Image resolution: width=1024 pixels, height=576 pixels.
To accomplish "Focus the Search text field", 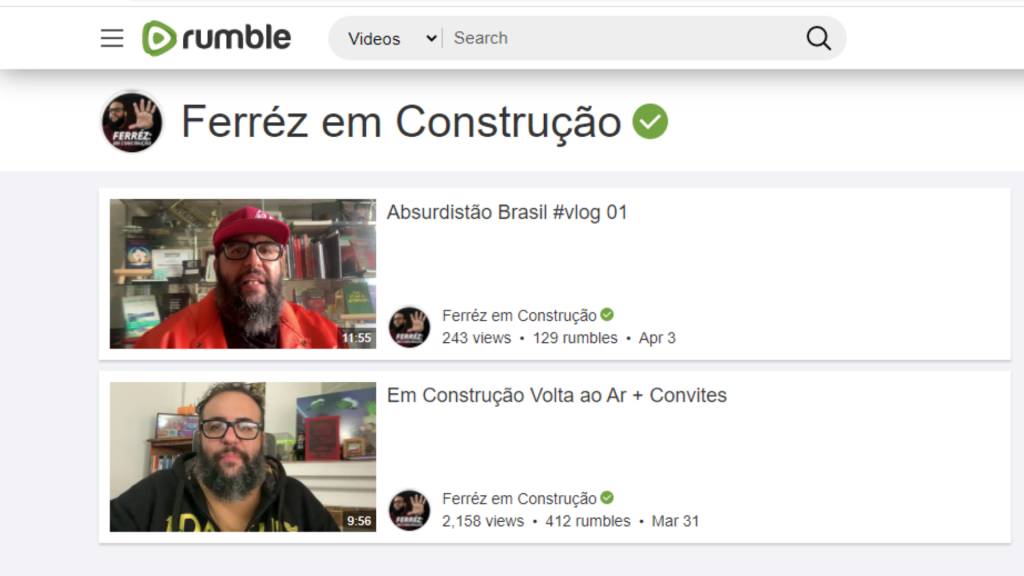I will click(x=624, y=38).
